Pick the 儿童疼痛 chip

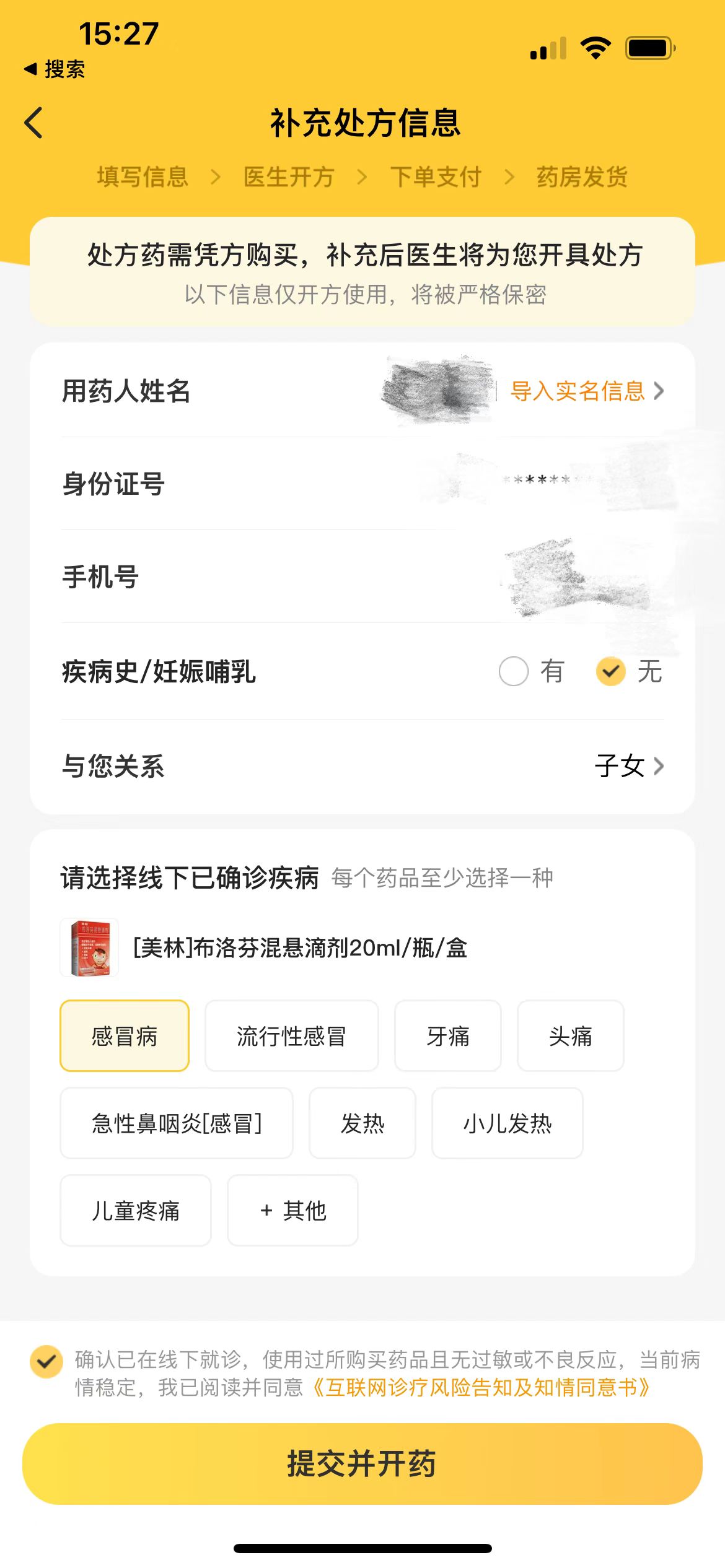(x=135, y=1211)
